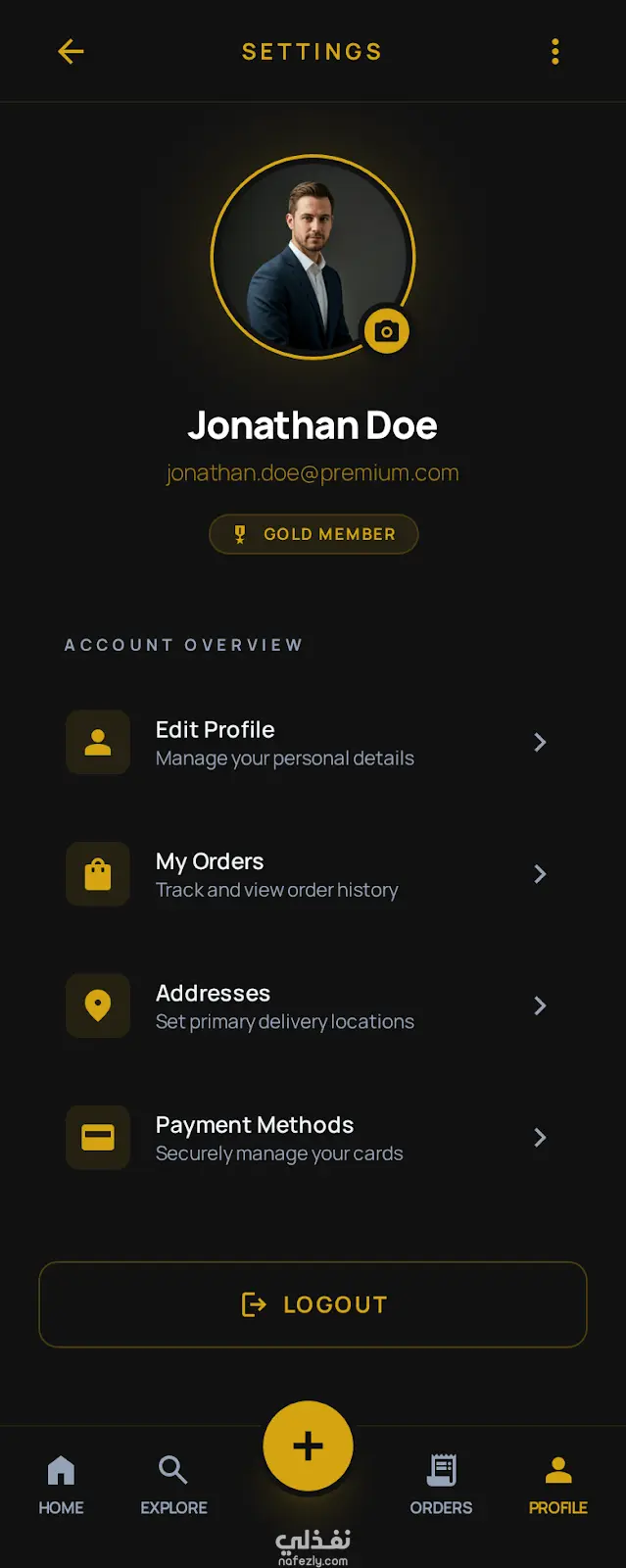Switch to the Explore tab

point(173,1485)
